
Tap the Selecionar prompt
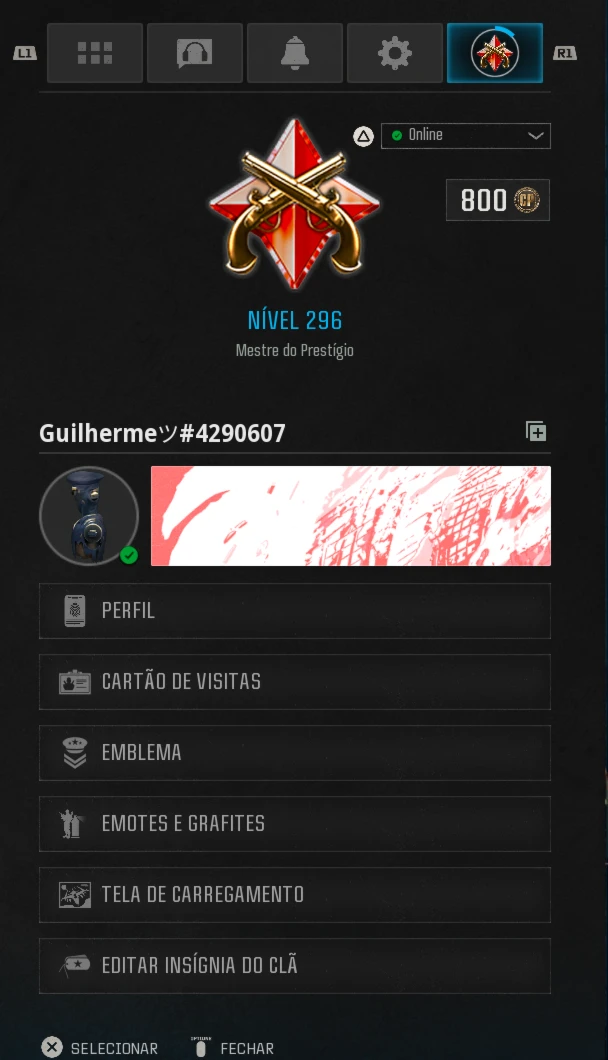(x=100, y=1049)
